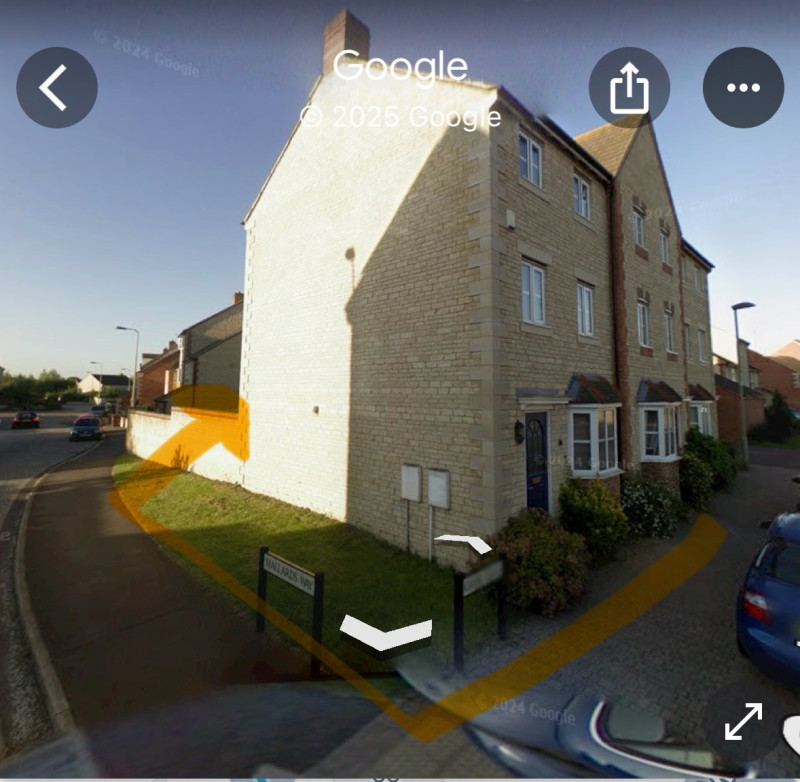Expand Street View to full screen
Image resolution: width=800 pixels, height=782 pixels.
[x=743, y=722]
